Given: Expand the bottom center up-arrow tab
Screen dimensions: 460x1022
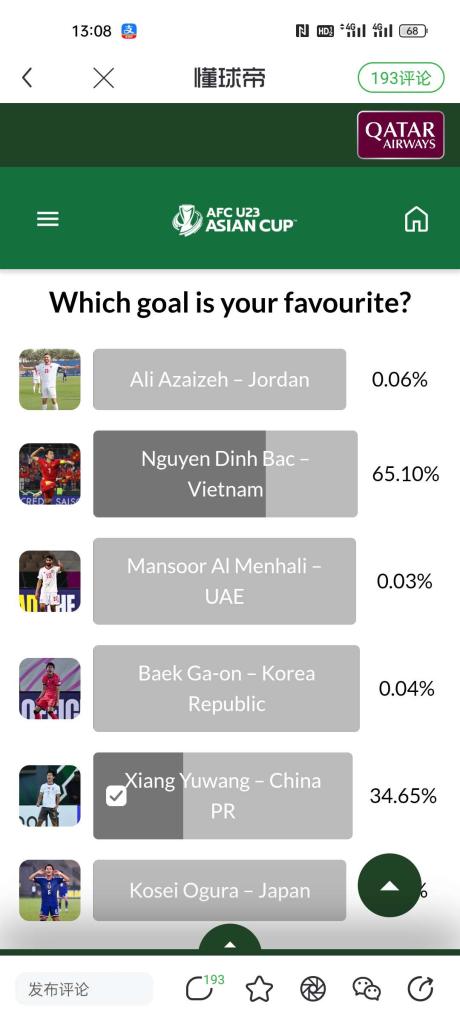Looking at the screenshot, I should [x=229, y=942].
